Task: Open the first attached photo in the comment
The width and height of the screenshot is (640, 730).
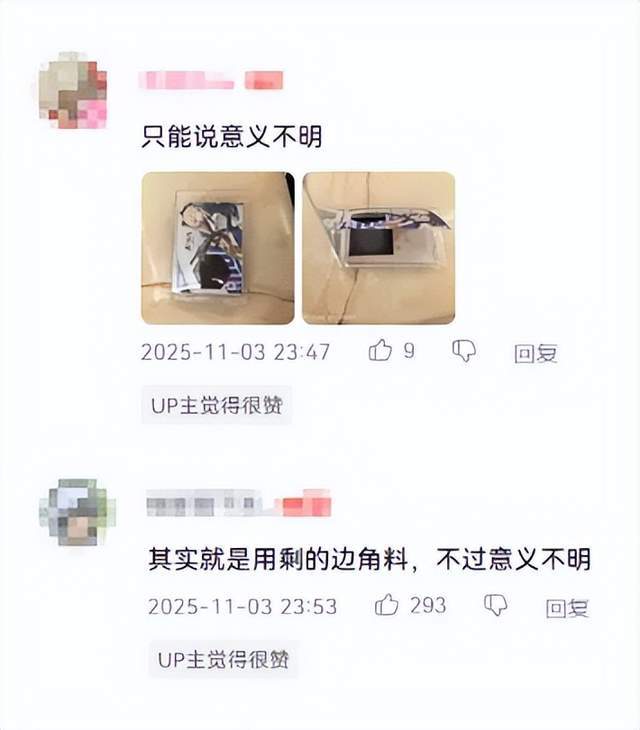Action: 217,248
